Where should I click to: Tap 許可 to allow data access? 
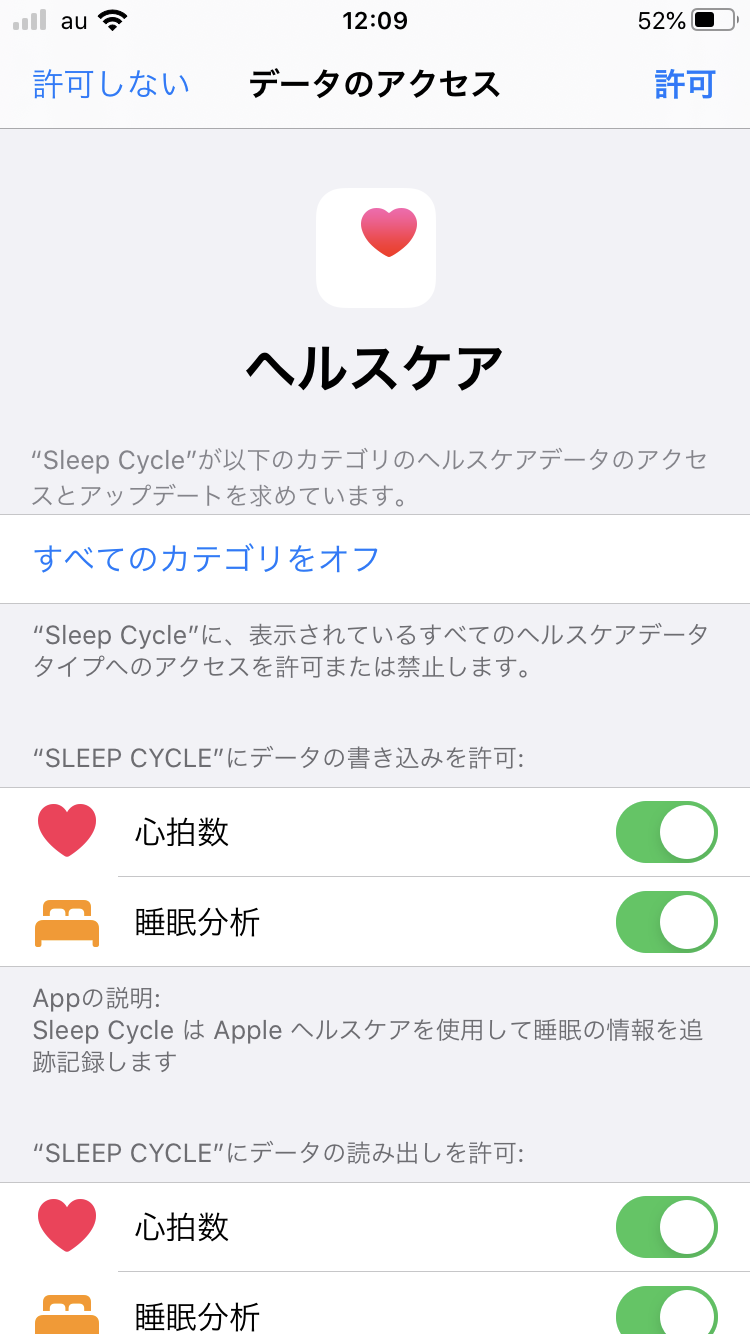point(685,84)
